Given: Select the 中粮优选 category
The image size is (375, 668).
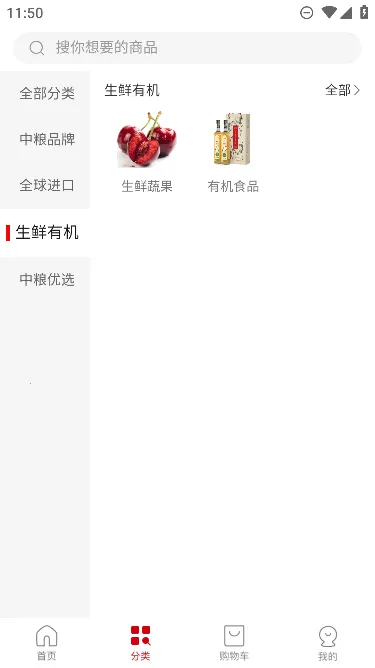Looking at the screenshot, I should click(x=45, y=279).
